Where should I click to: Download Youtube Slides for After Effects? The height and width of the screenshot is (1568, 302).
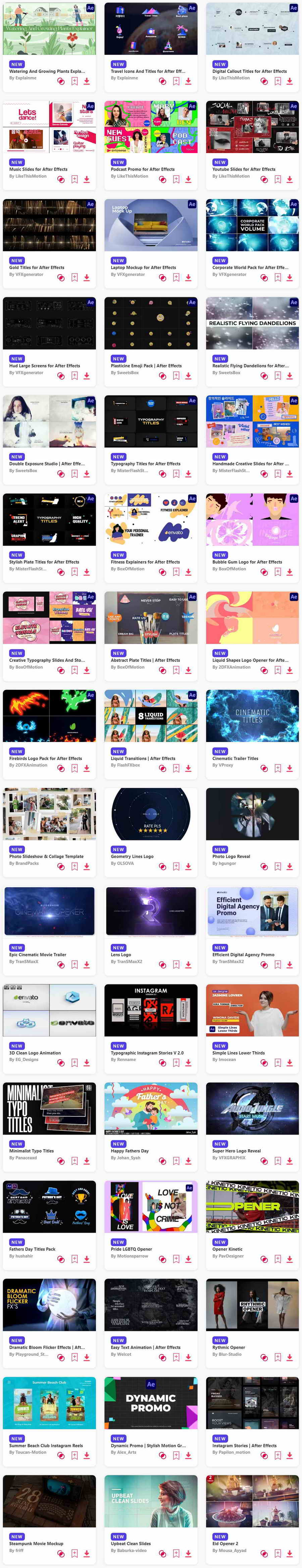click(x=290, y=180)
